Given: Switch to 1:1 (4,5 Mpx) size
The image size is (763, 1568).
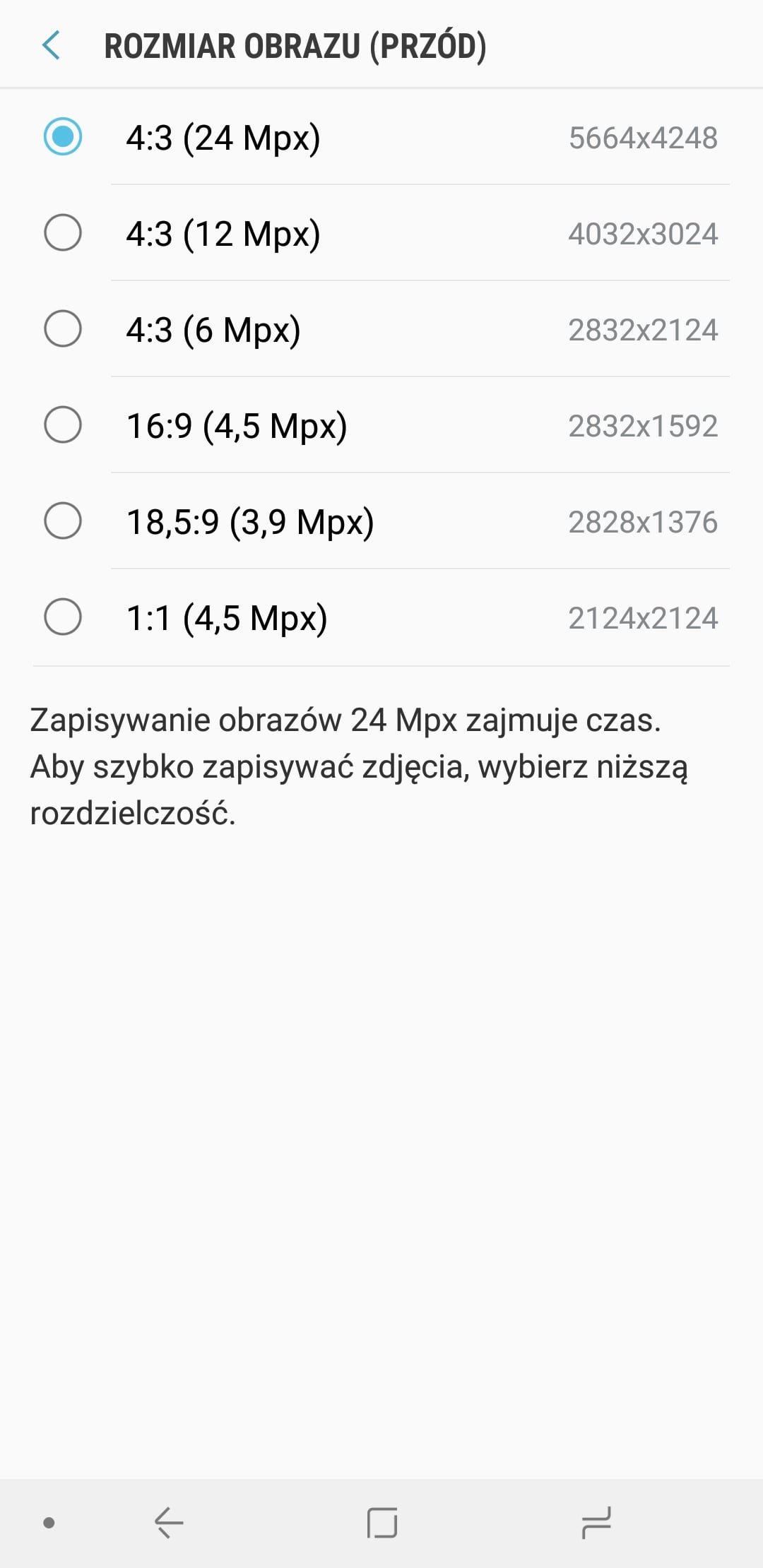Looking at the screenshot, I should [x=381, y=617].
